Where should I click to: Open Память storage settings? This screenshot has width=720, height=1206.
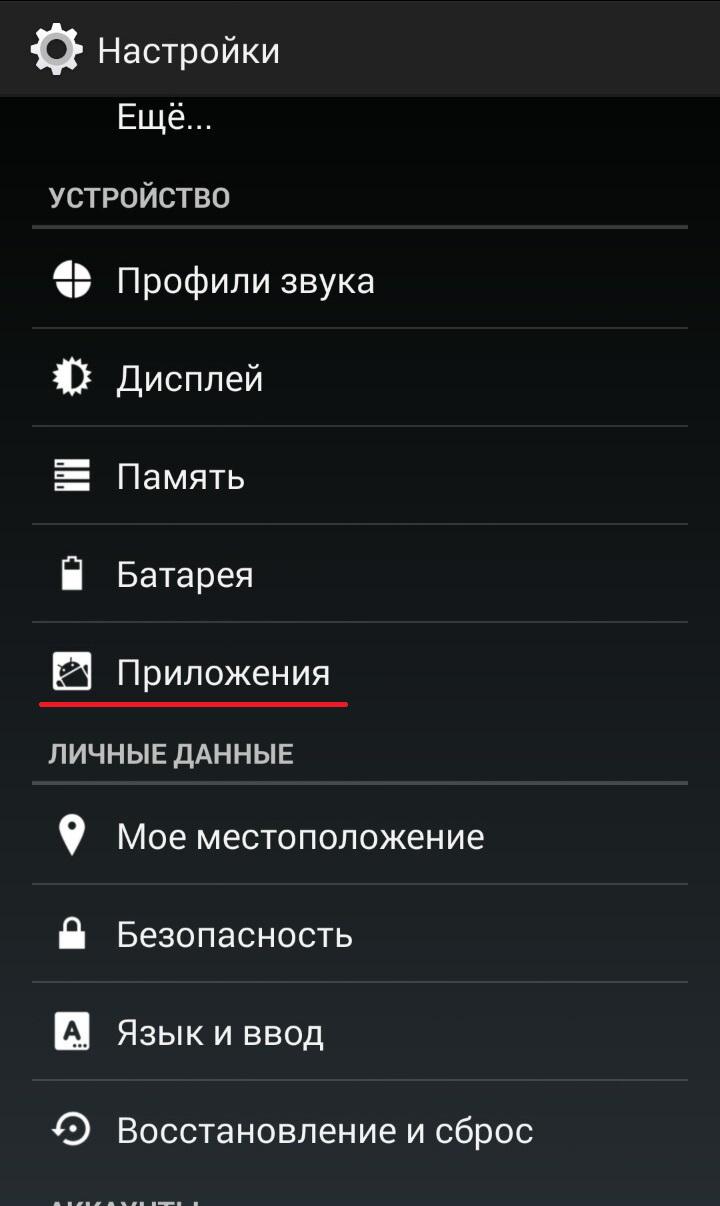tap(180, 477)
